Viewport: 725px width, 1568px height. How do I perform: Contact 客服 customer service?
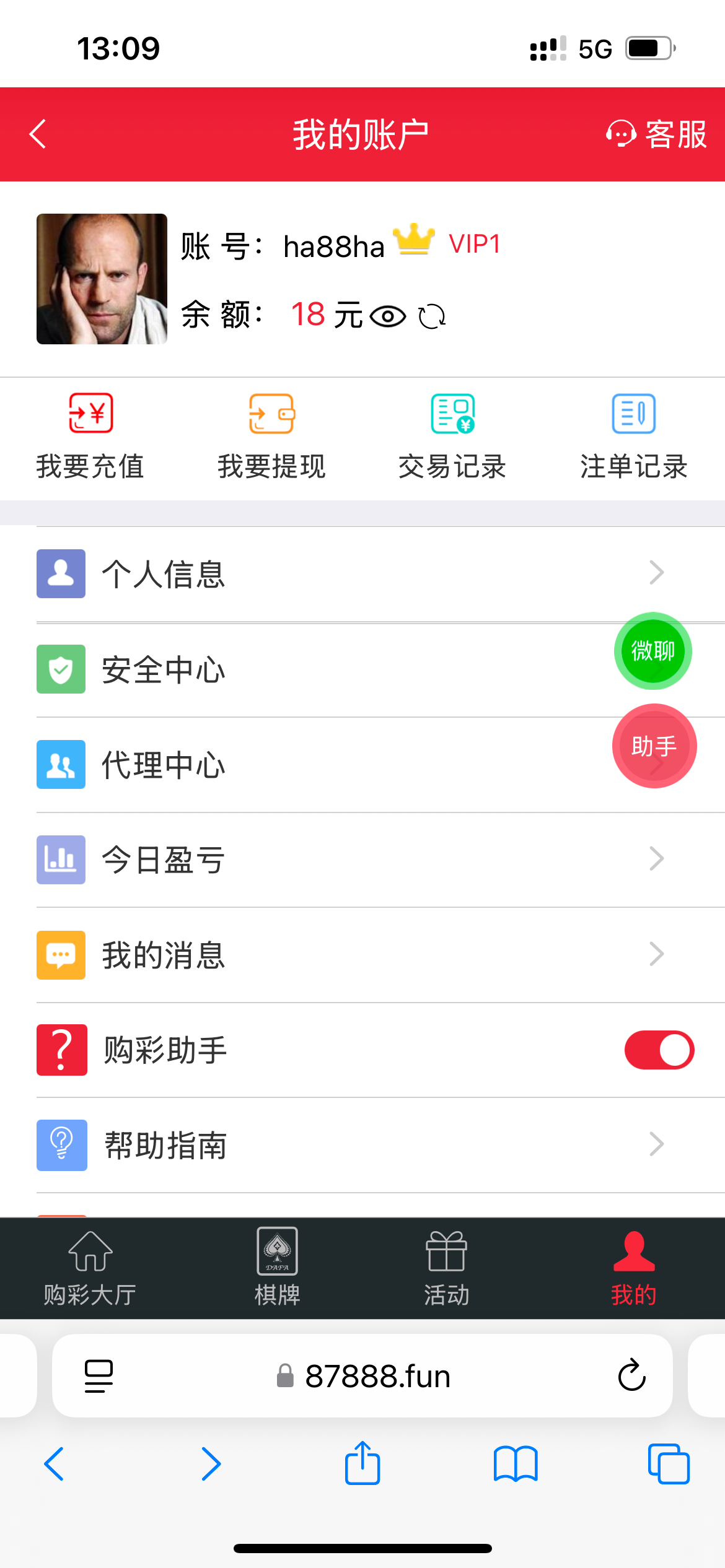tap(656, 134)
